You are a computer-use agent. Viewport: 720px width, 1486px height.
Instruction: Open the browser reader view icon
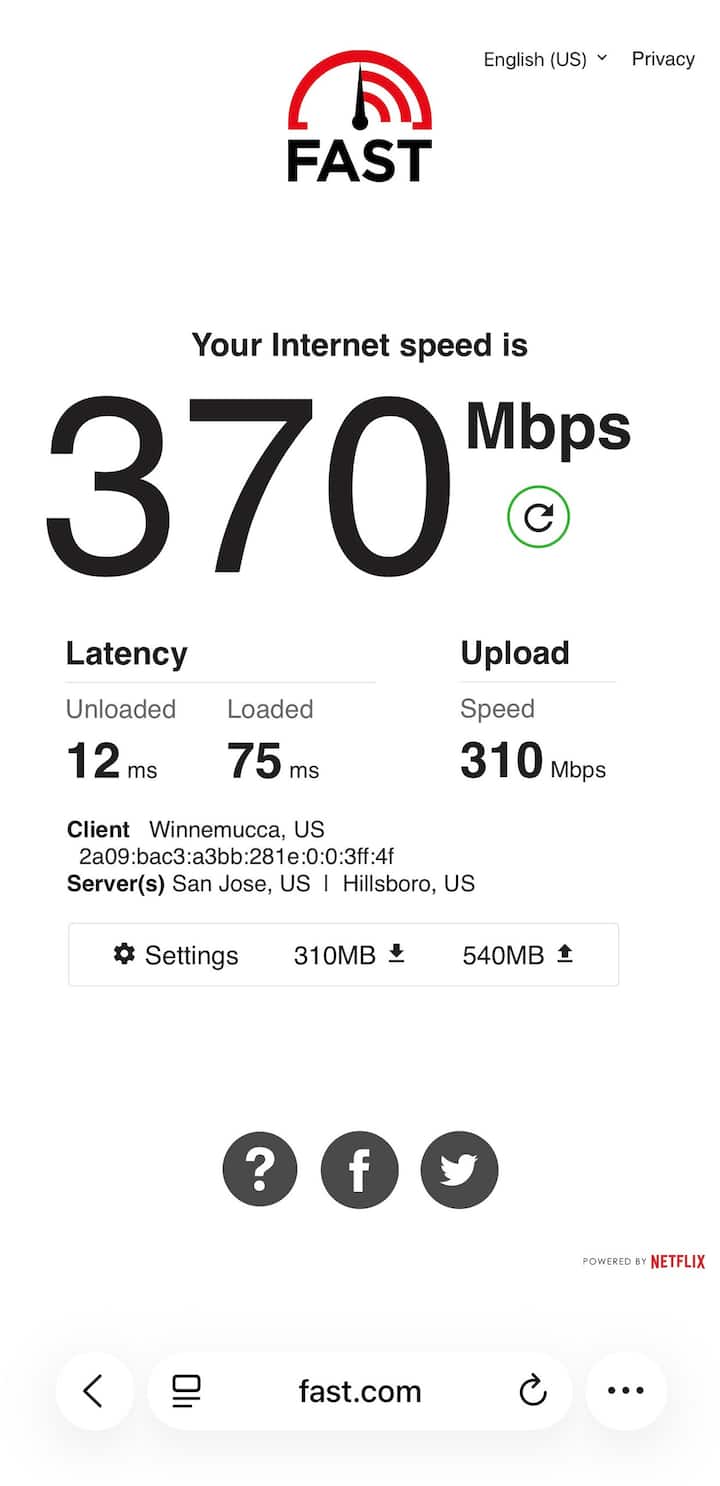(186, 1391)
